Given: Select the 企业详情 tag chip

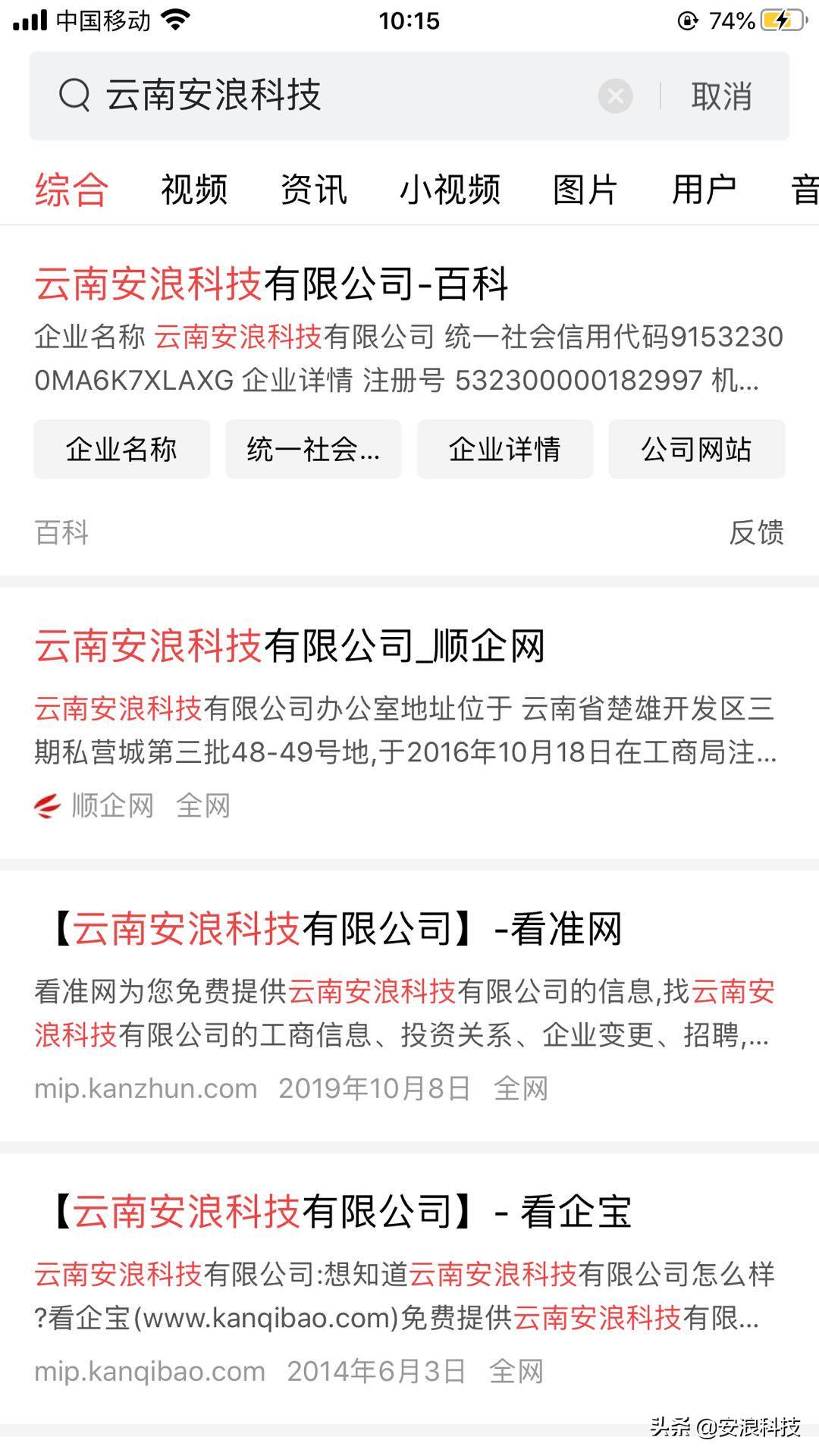Looking at the screenshot, I should [x=505, y=449].
